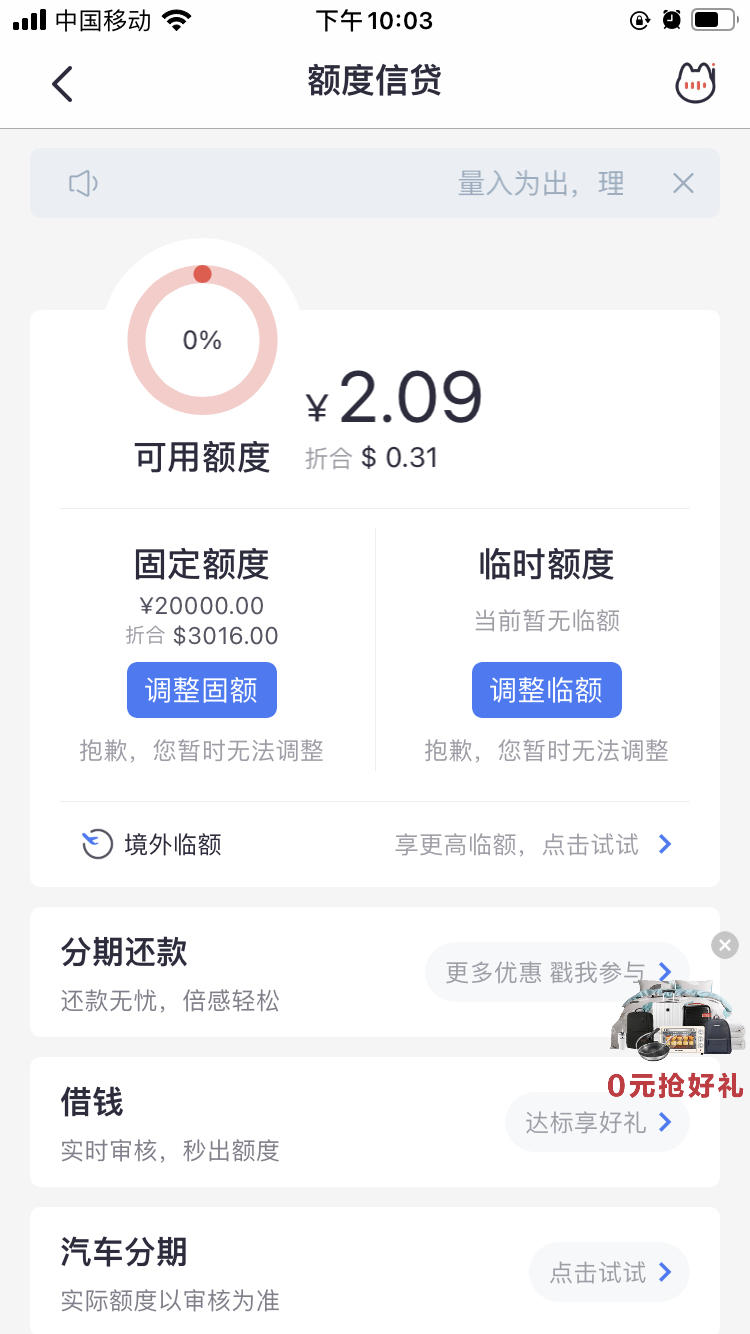The image size is (750, 1334).
Task: Tap 达标享好礼 chip
Action: tap(597, 1123)
